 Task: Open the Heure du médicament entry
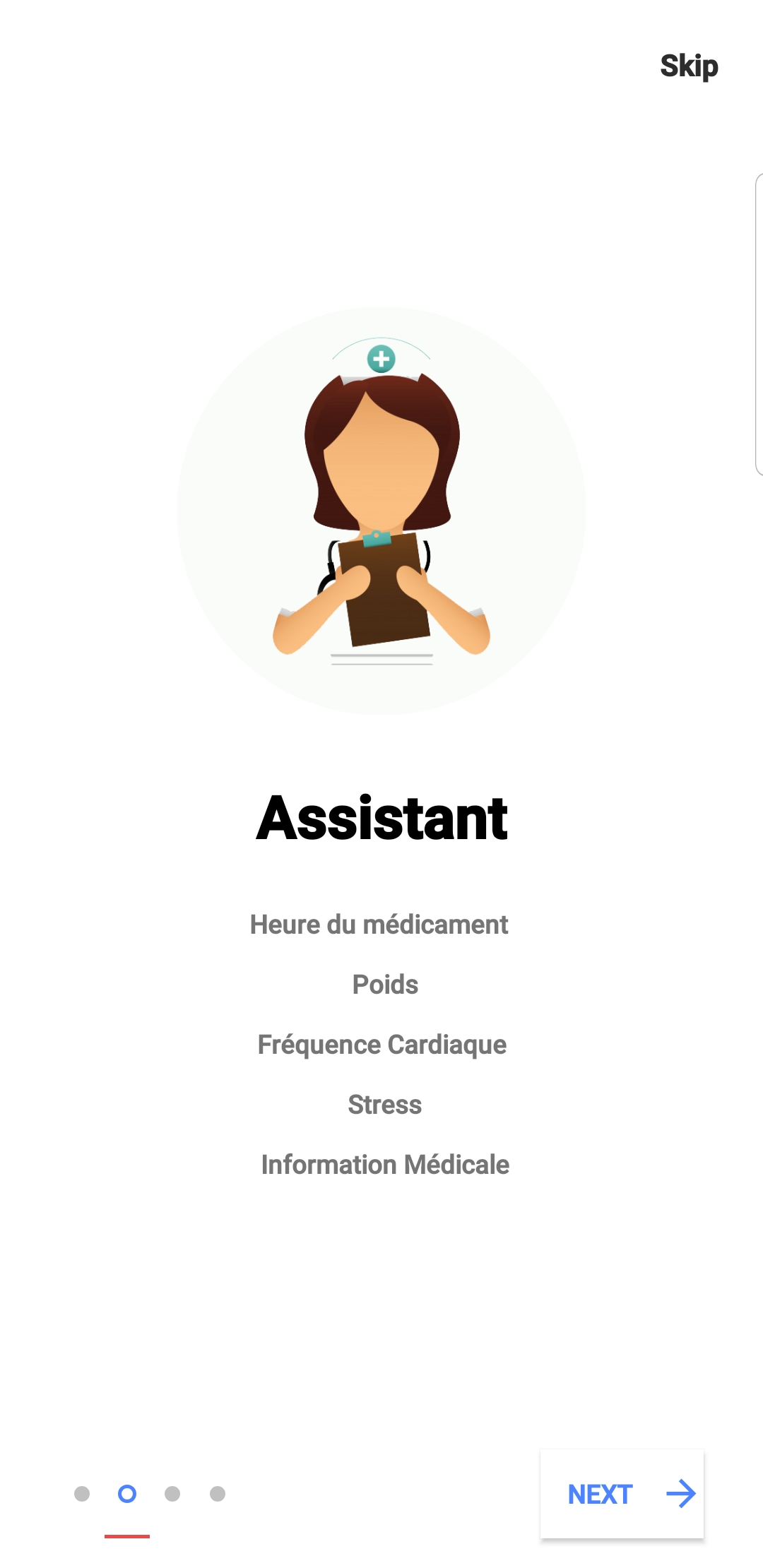[x=379, y=924]
